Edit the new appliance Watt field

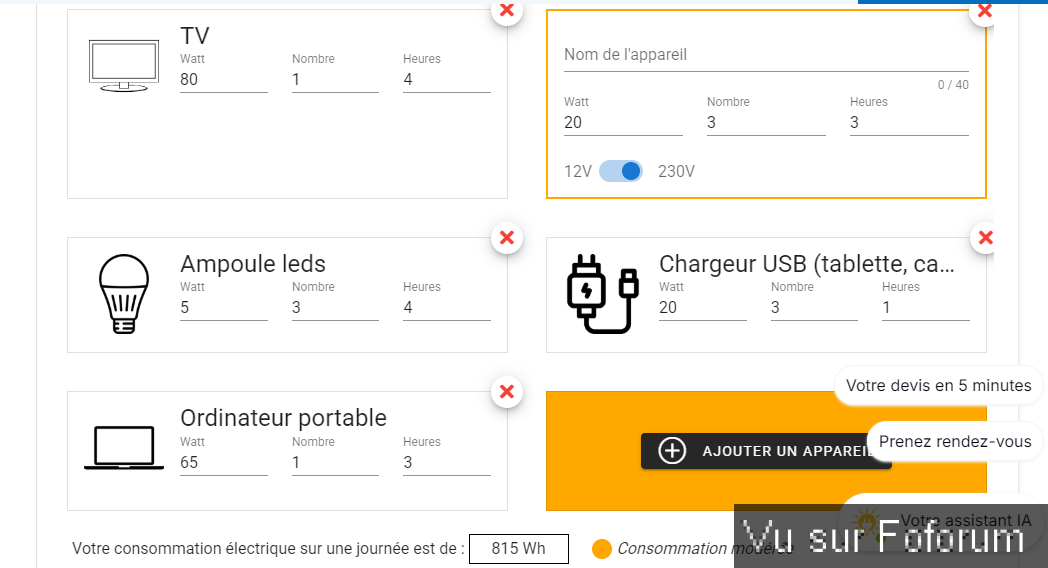622,123
